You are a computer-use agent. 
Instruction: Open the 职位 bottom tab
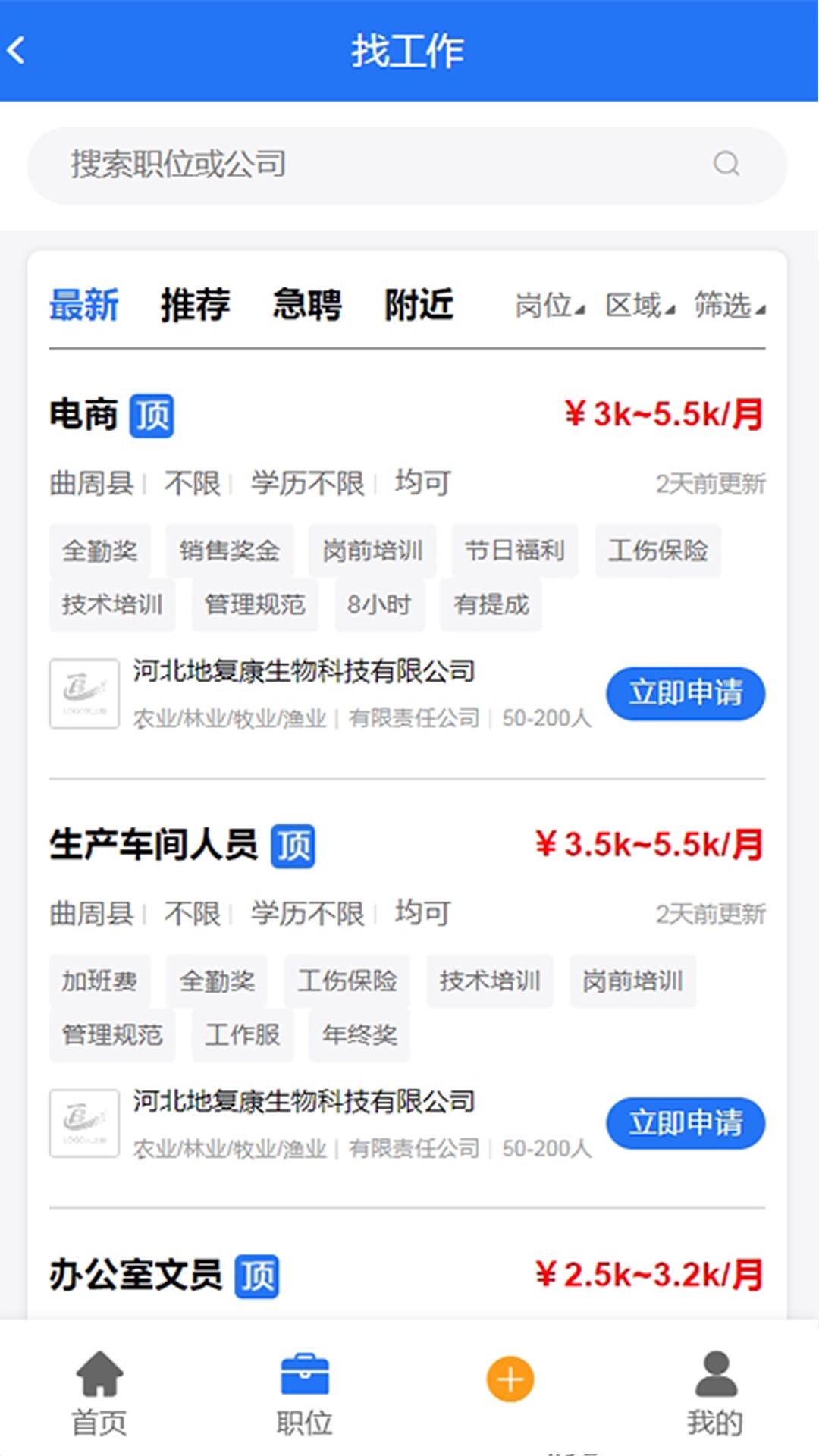(x=304, y=1393)
